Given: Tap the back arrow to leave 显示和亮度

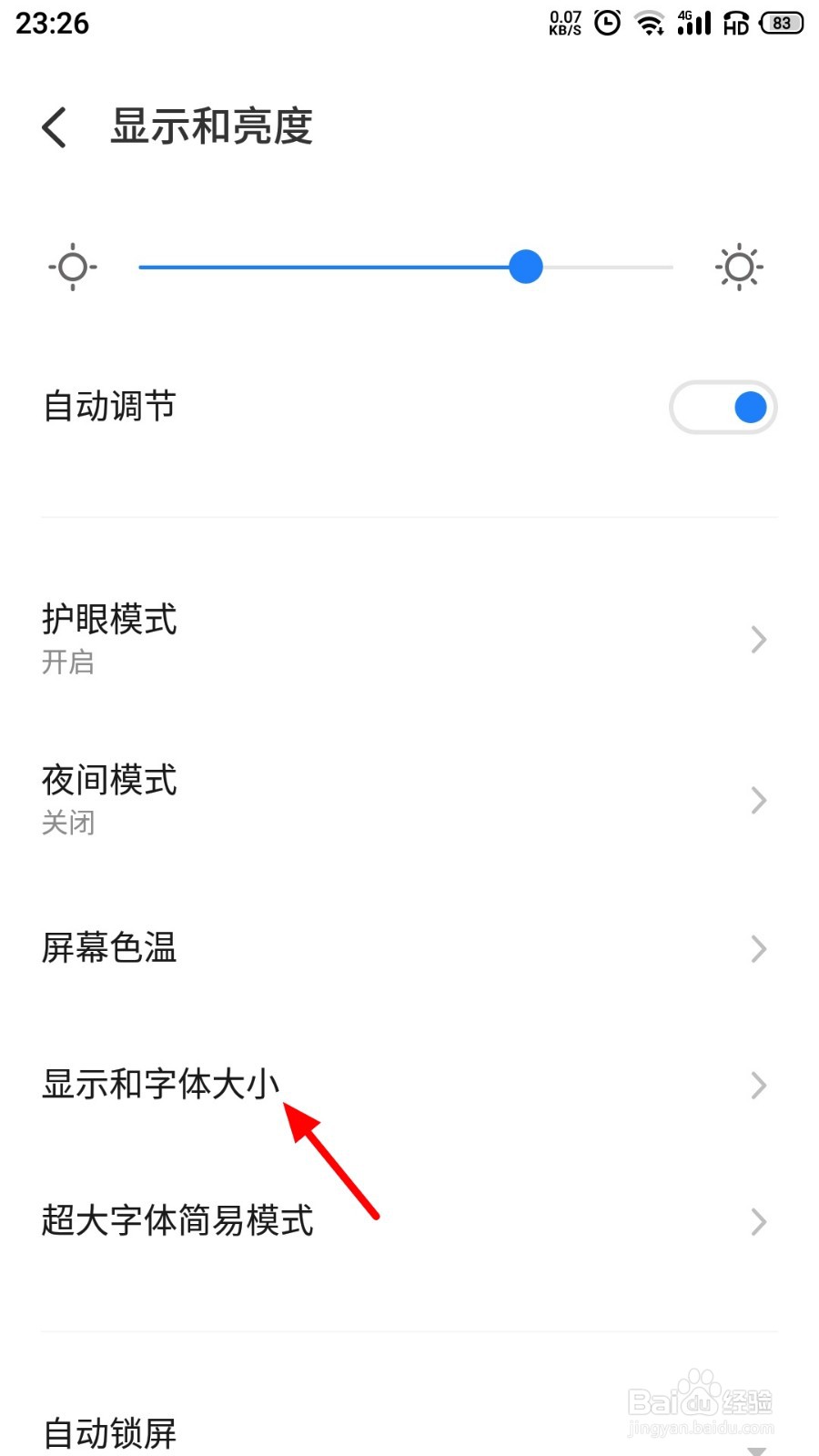Looking at the screenshot, I should pos(54,127).
